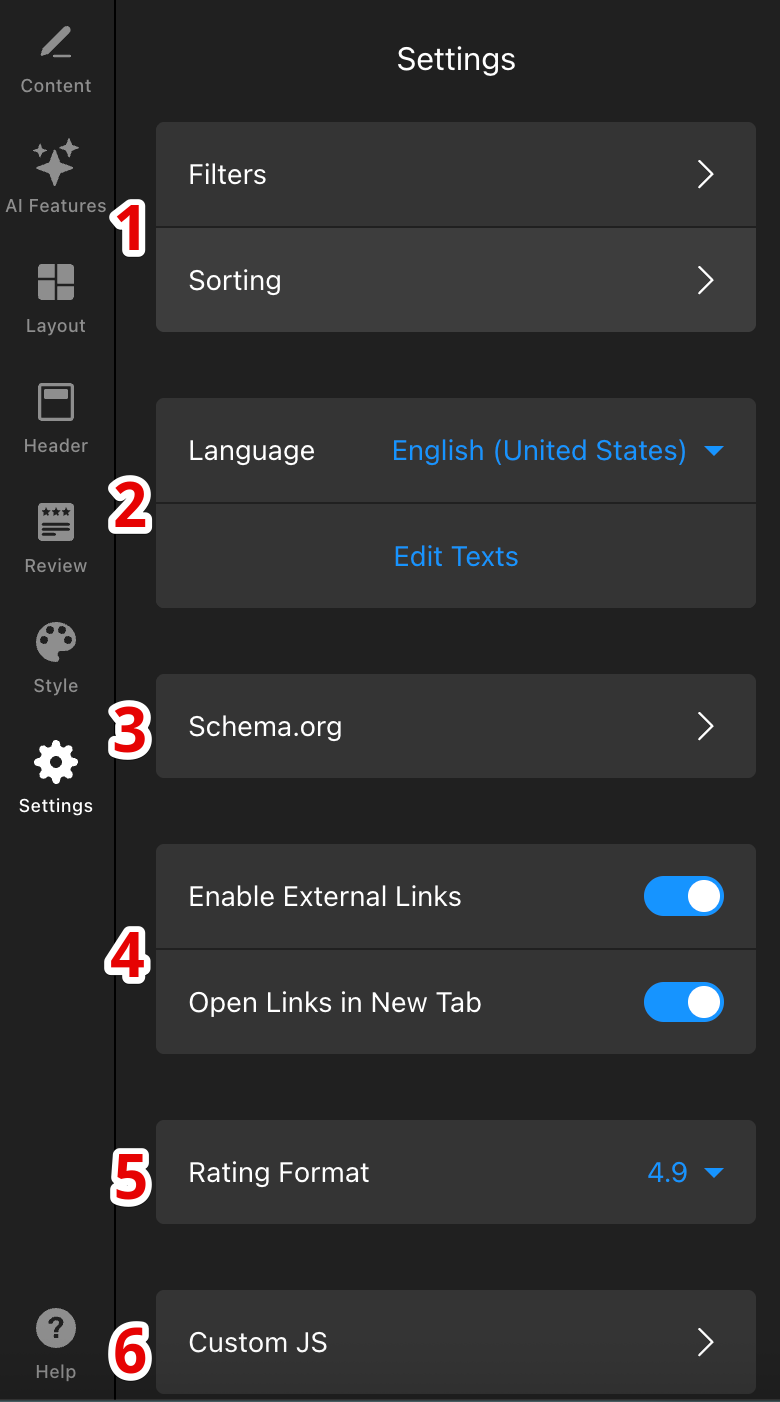Expand the Language dropdown
Screen dimensions: 780x1402
556,451
